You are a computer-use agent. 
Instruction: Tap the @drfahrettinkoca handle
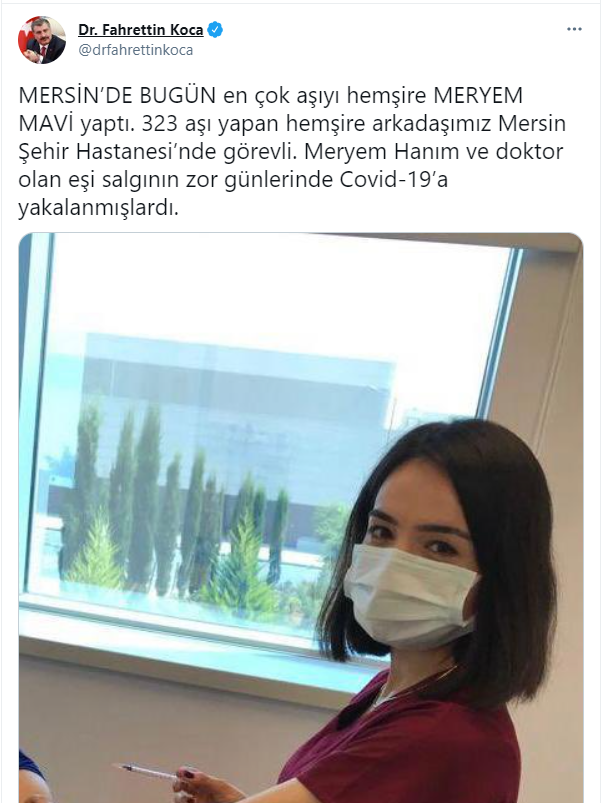pyautogui.click(x=135, y=49)
